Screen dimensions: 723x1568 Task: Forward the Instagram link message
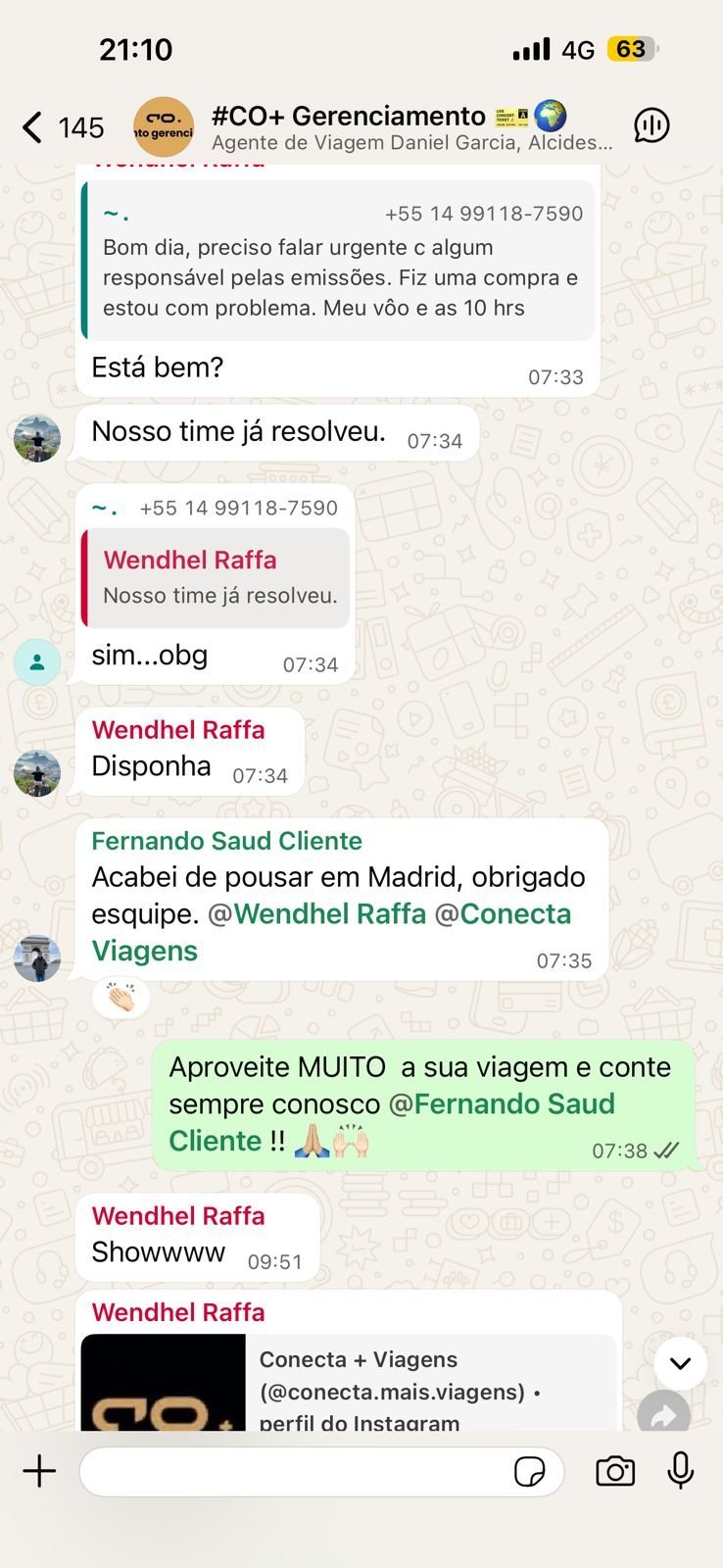tap(663, 1414)
